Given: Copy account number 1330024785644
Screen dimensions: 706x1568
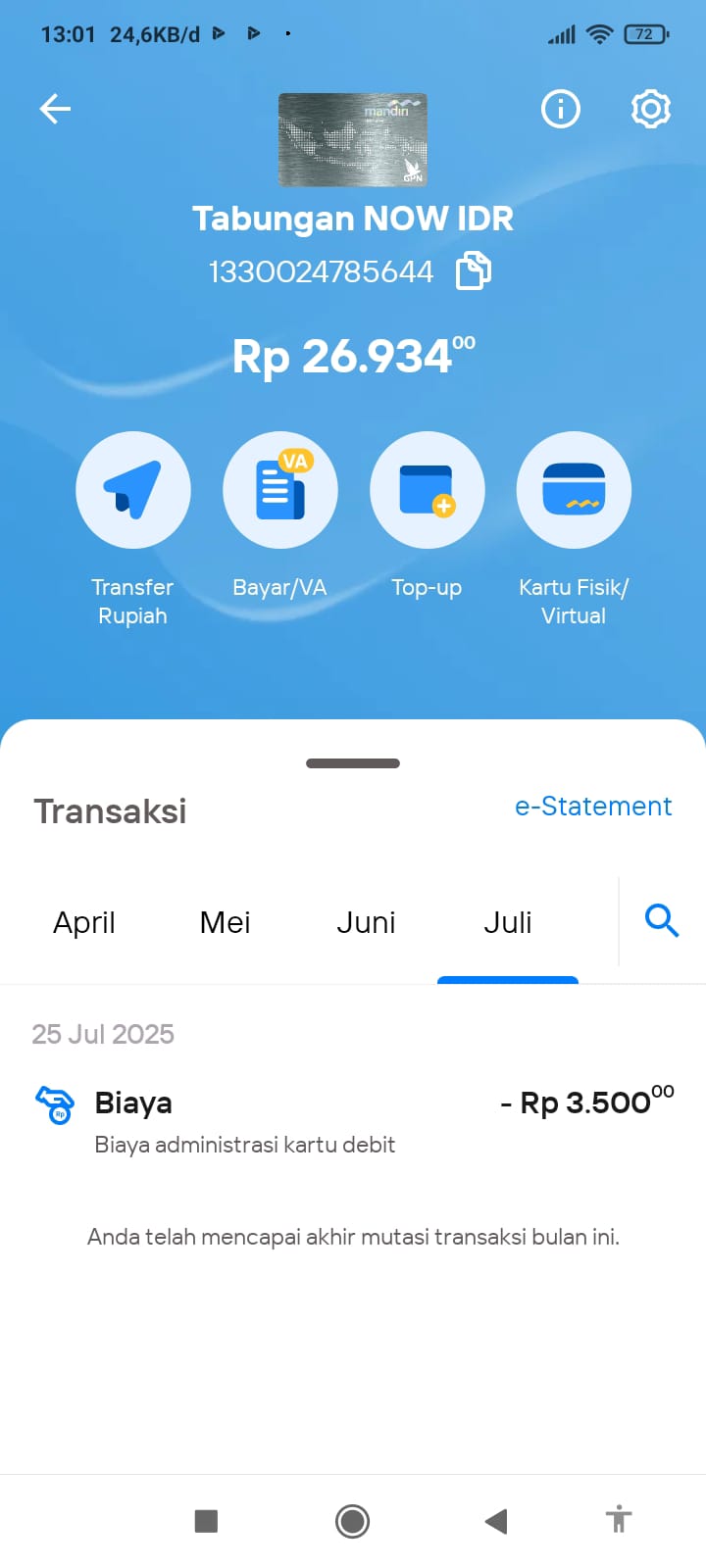Looking at the screenshot, I should click(474, 270).
